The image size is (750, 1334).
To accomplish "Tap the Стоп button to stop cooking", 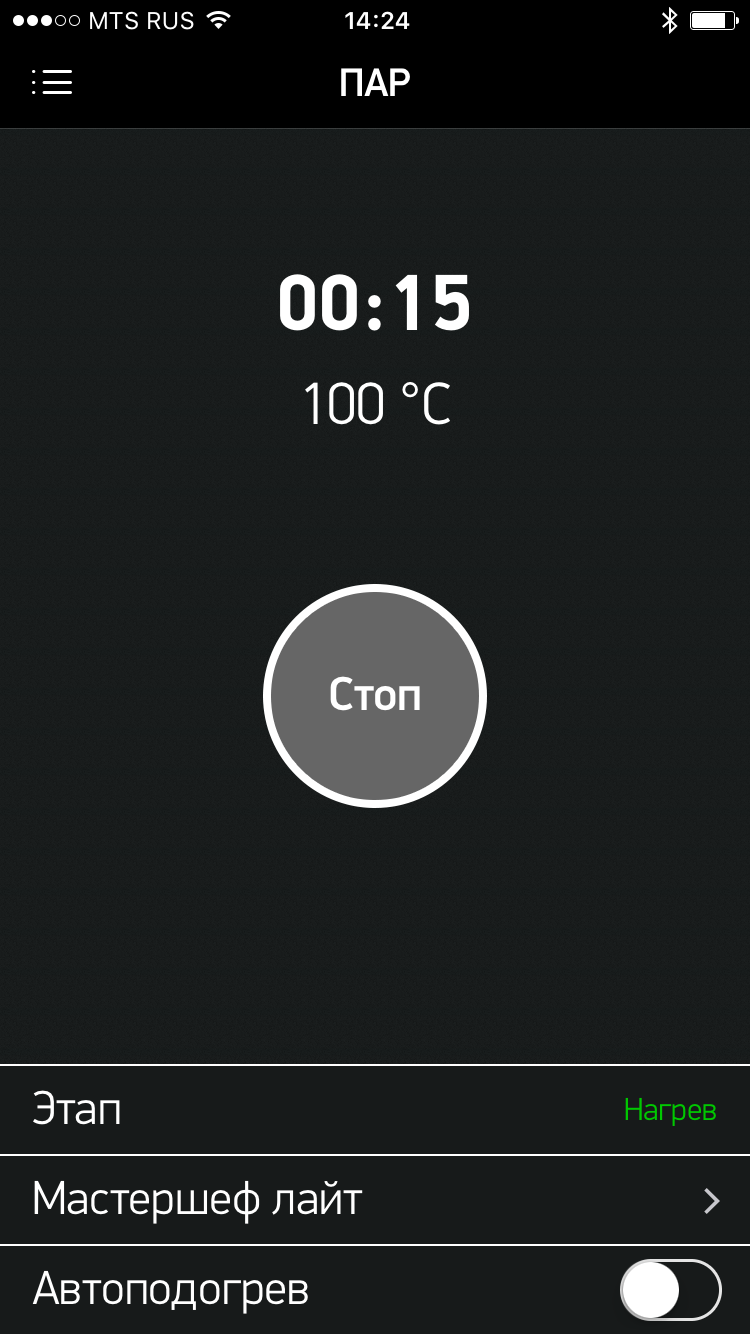I will pos(375,695).
